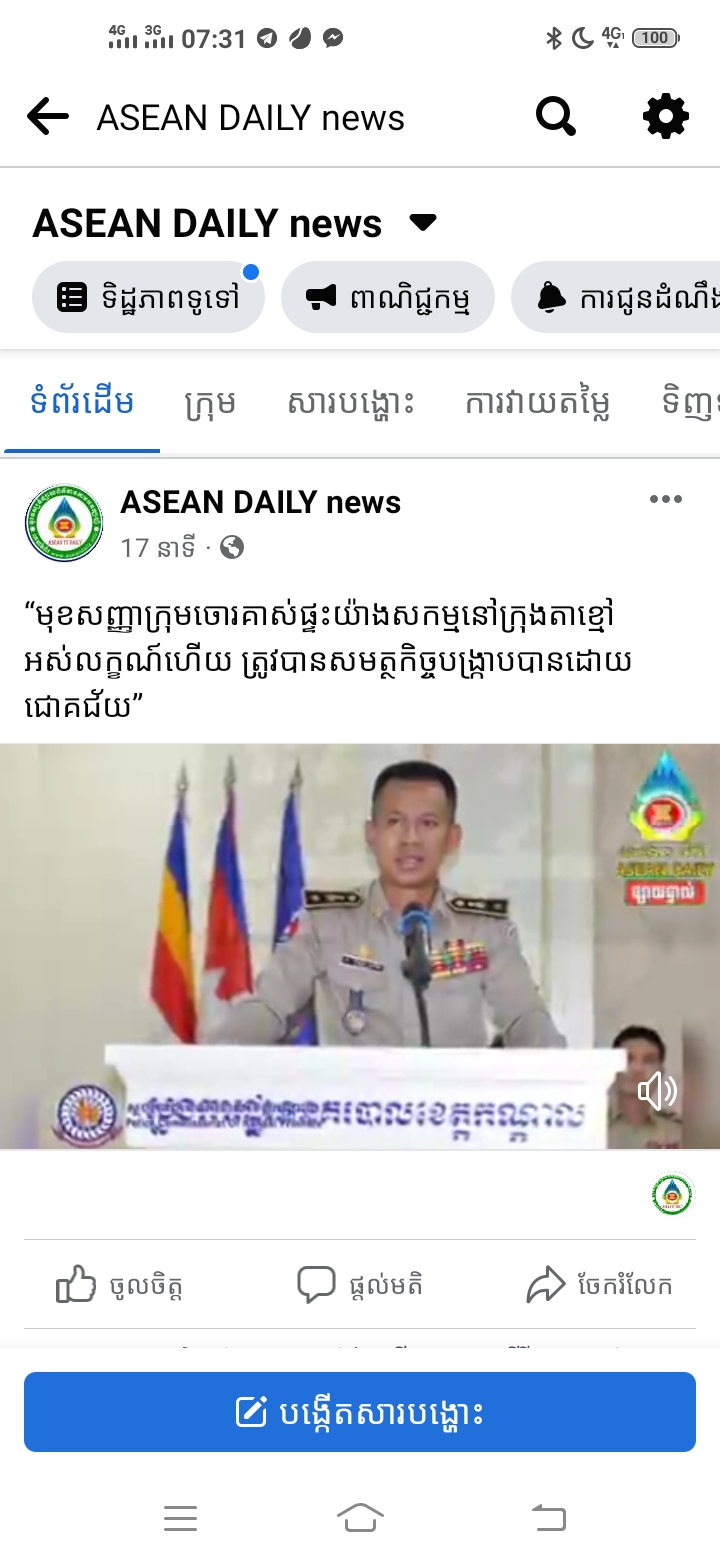The height and width of the screenshot is (1560, 720).
Task: Open the page settings gear
Action: (x=666, y=117)
